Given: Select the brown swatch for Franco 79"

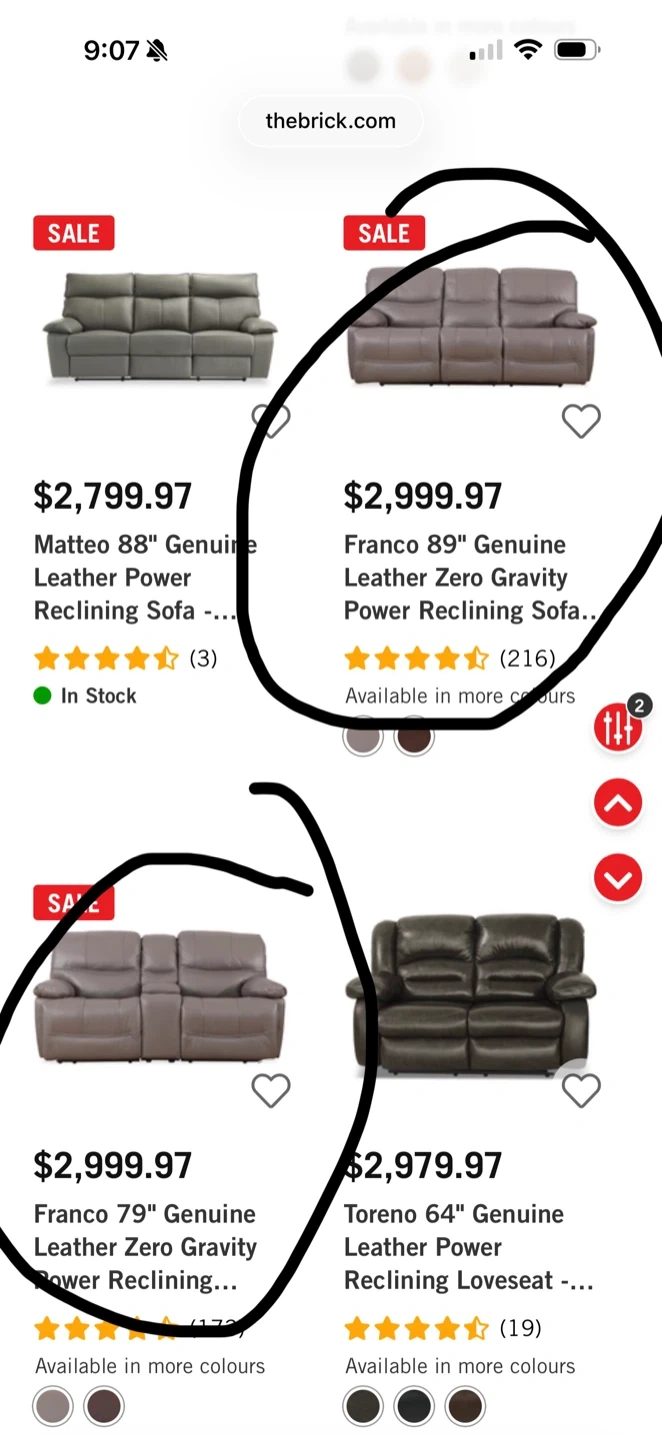Looking at the screenshot, I should point(104,1407).
